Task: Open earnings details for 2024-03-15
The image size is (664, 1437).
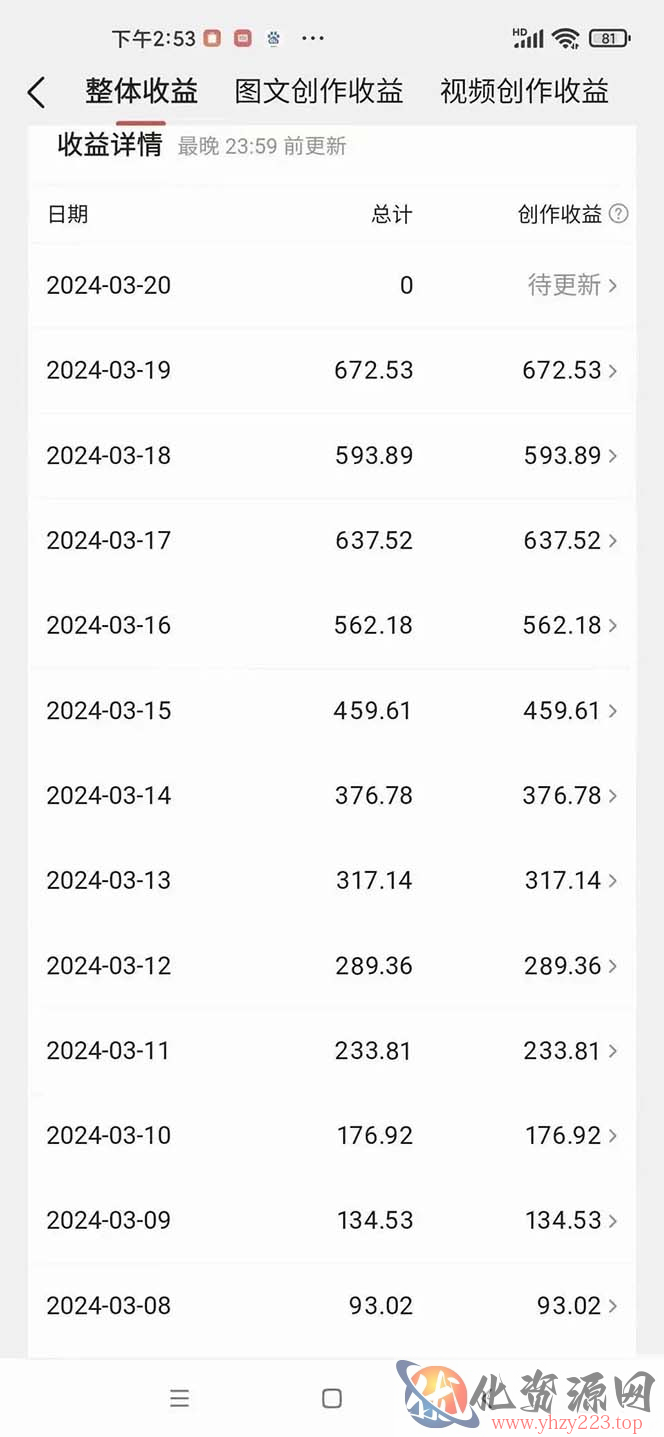Action: tap(332, 710)
